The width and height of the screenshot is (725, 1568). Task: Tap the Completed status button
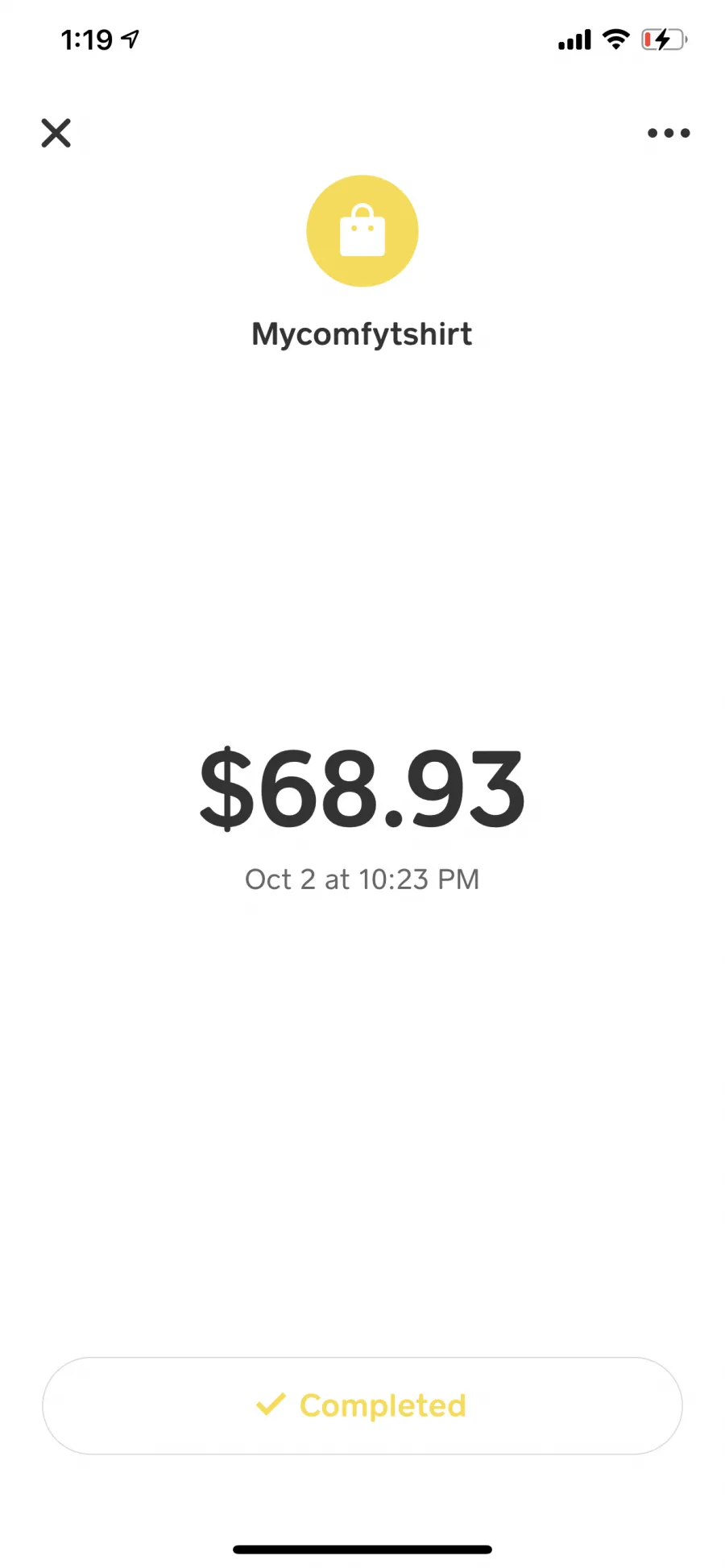(x=362, y=1405)
